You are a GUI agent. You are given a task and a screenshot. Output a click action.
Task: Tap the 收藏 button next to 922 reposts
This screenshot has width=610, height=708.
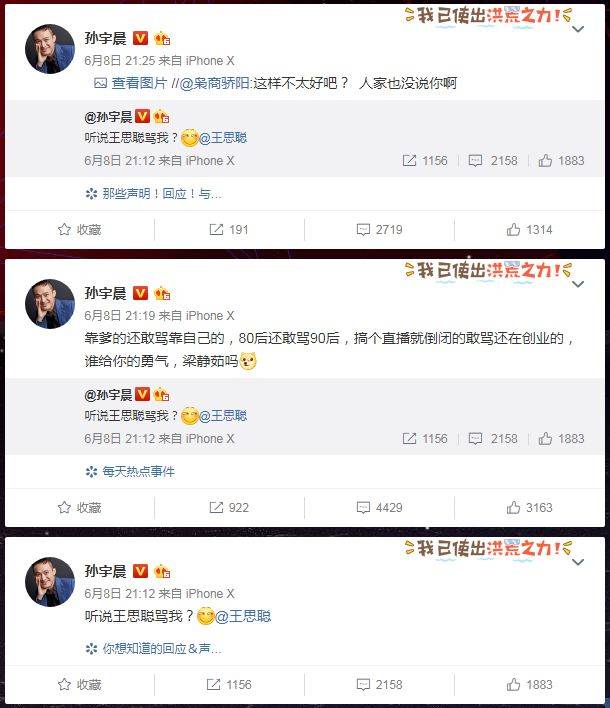tap(79, 507)
